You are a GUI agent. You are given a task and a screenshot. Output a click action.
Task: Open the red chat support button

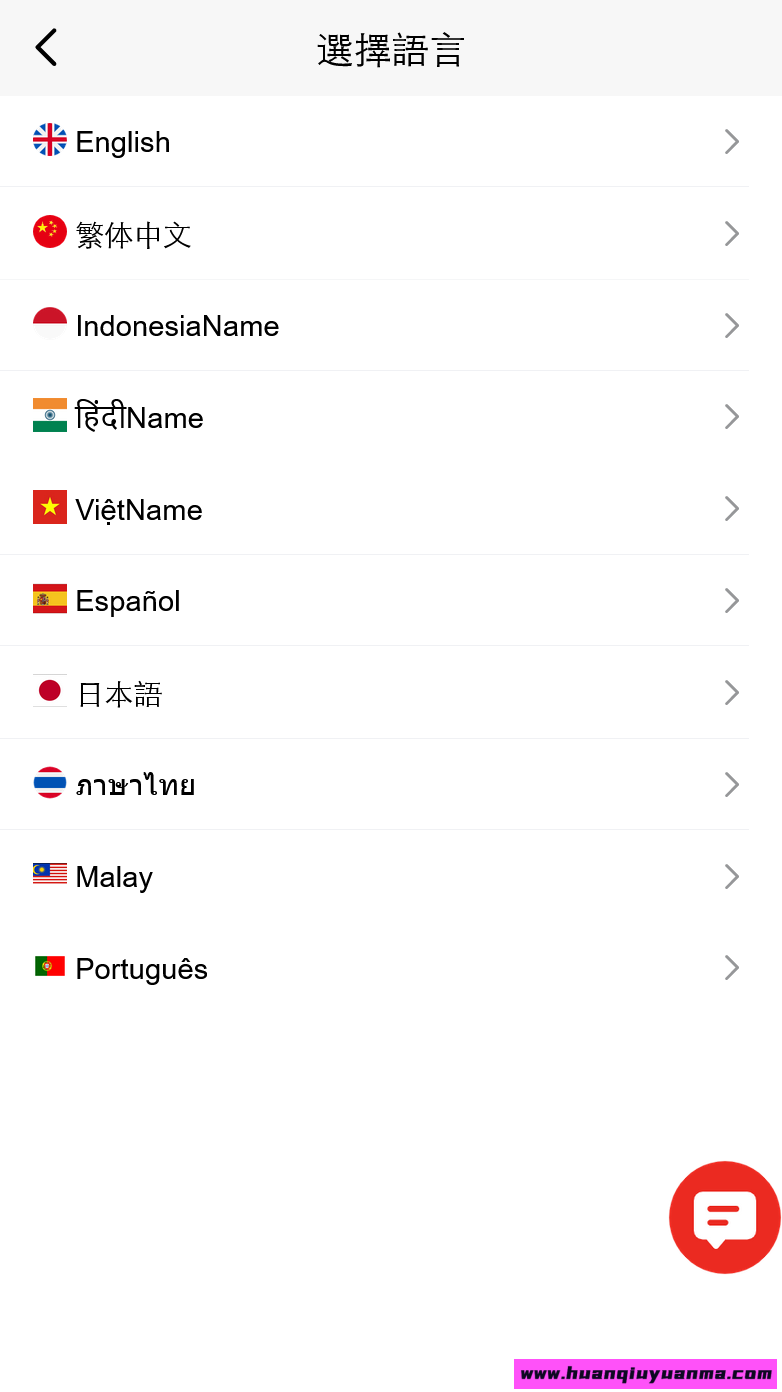(725, 1217)
